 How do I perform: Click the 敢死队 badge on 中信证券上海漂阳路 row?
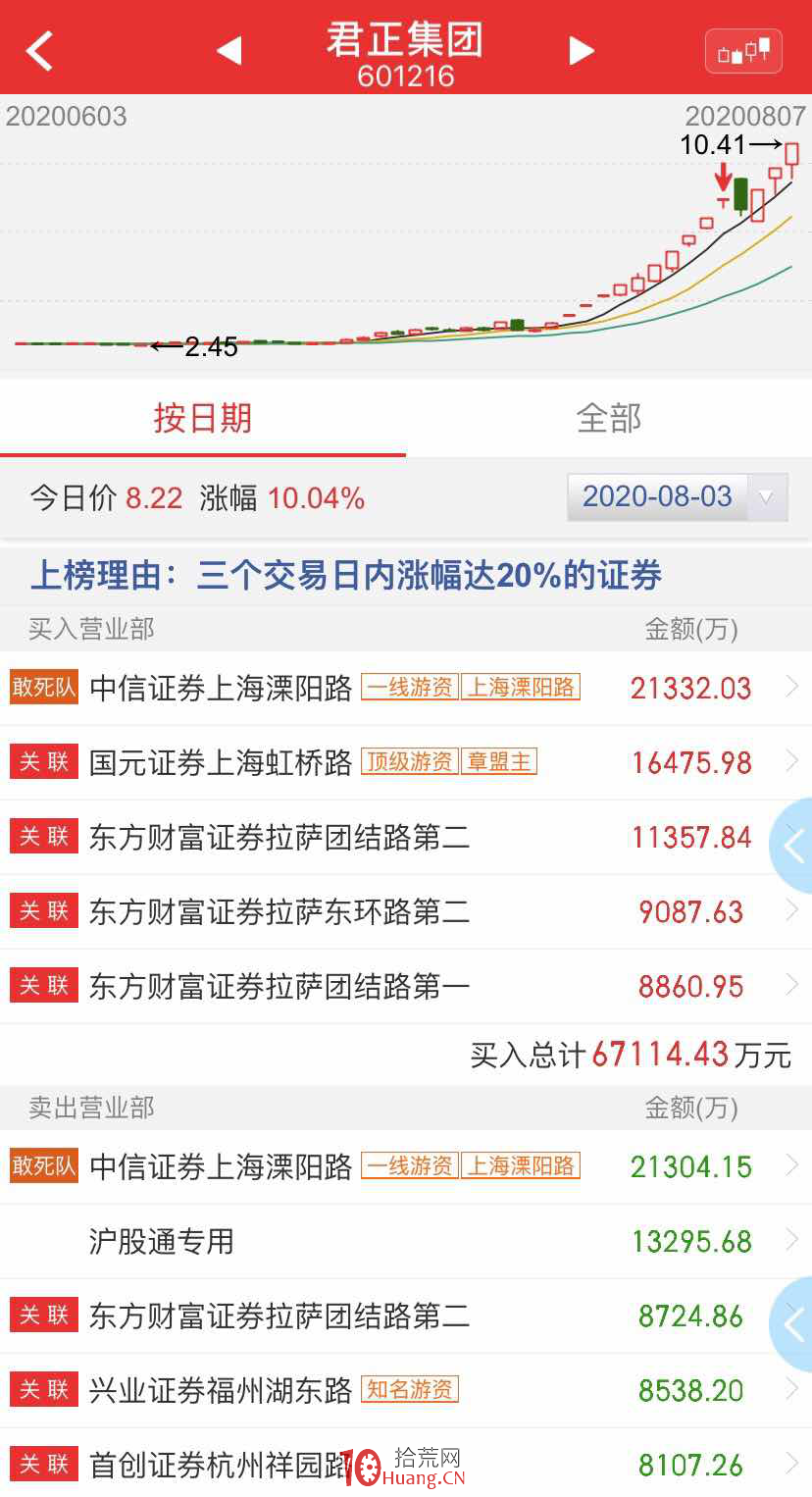[x=43, y=687]
